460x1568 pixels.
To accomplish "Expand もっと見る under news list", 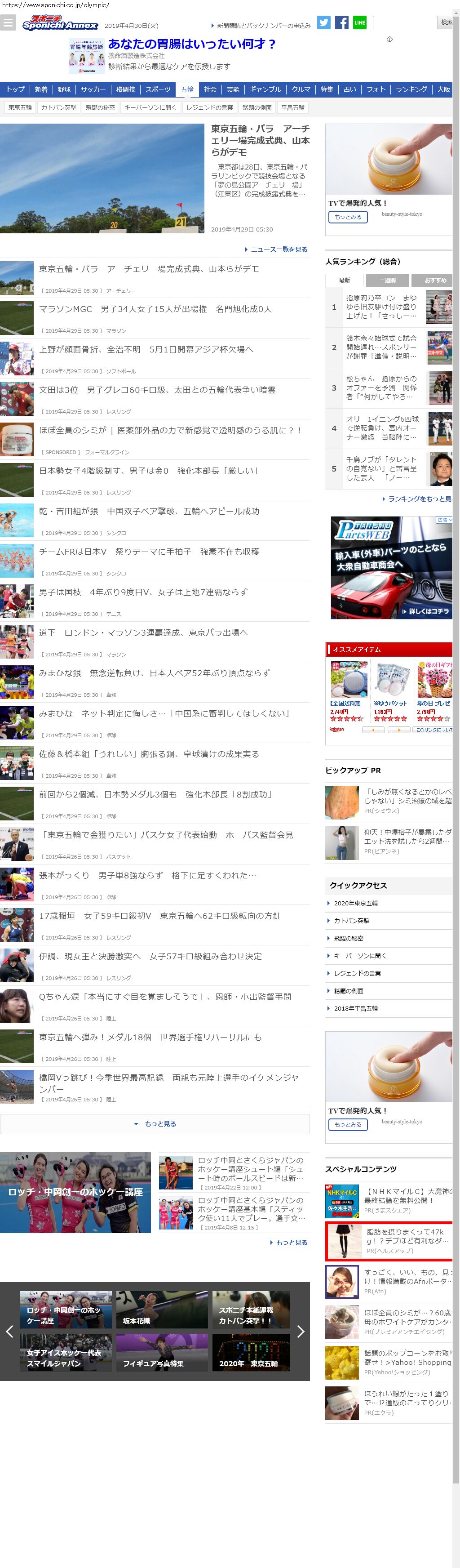I will [x=155, y=1124].
